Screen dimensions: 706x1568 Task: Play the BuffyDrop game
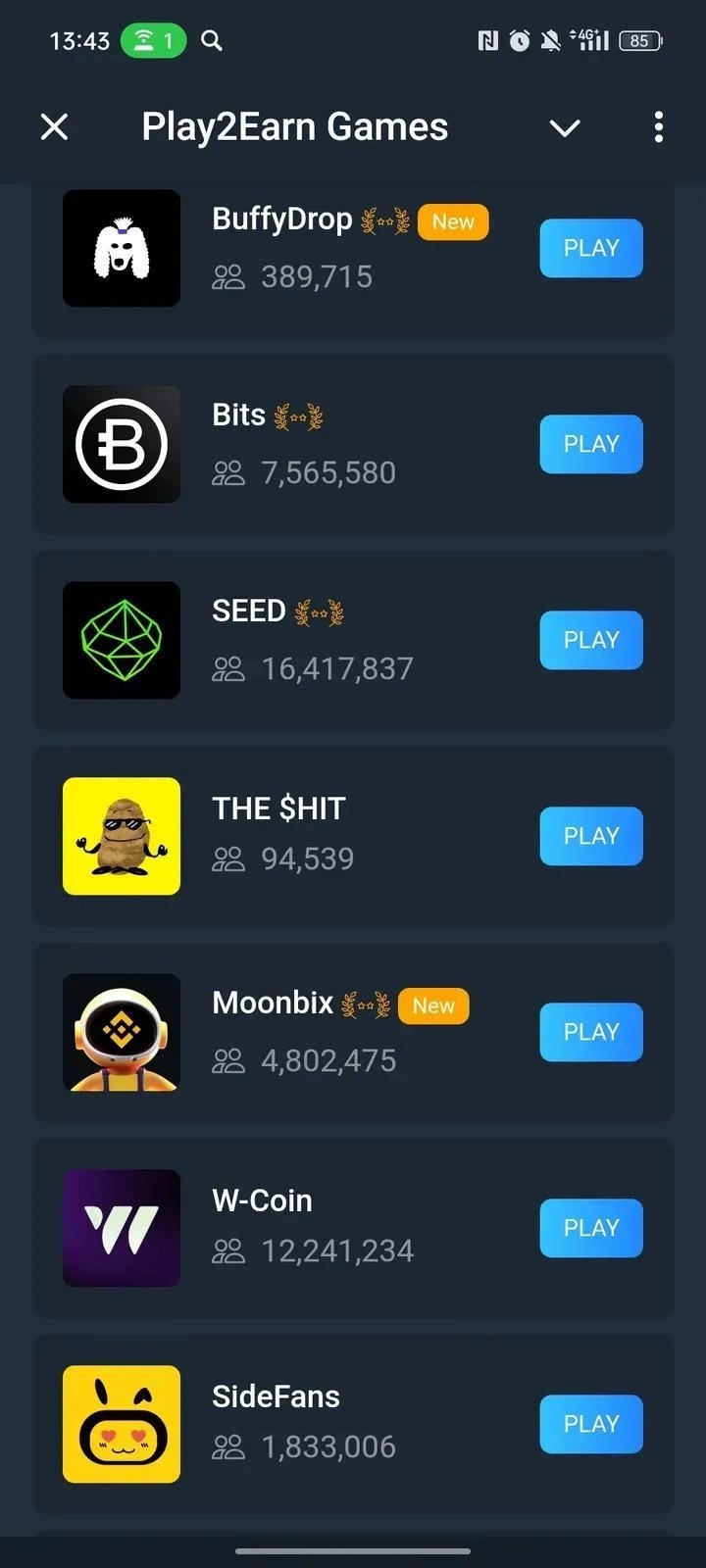point(591,248)
